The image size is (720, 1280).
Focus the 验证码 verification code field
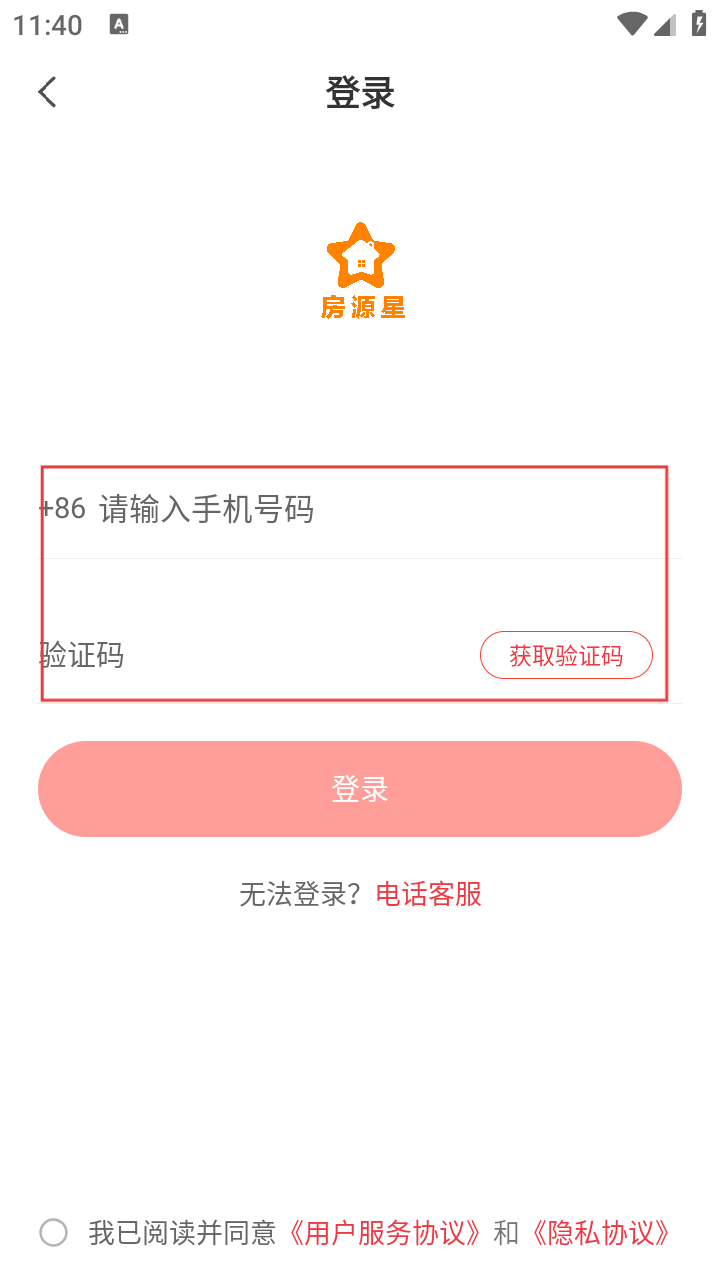(255, 655)
